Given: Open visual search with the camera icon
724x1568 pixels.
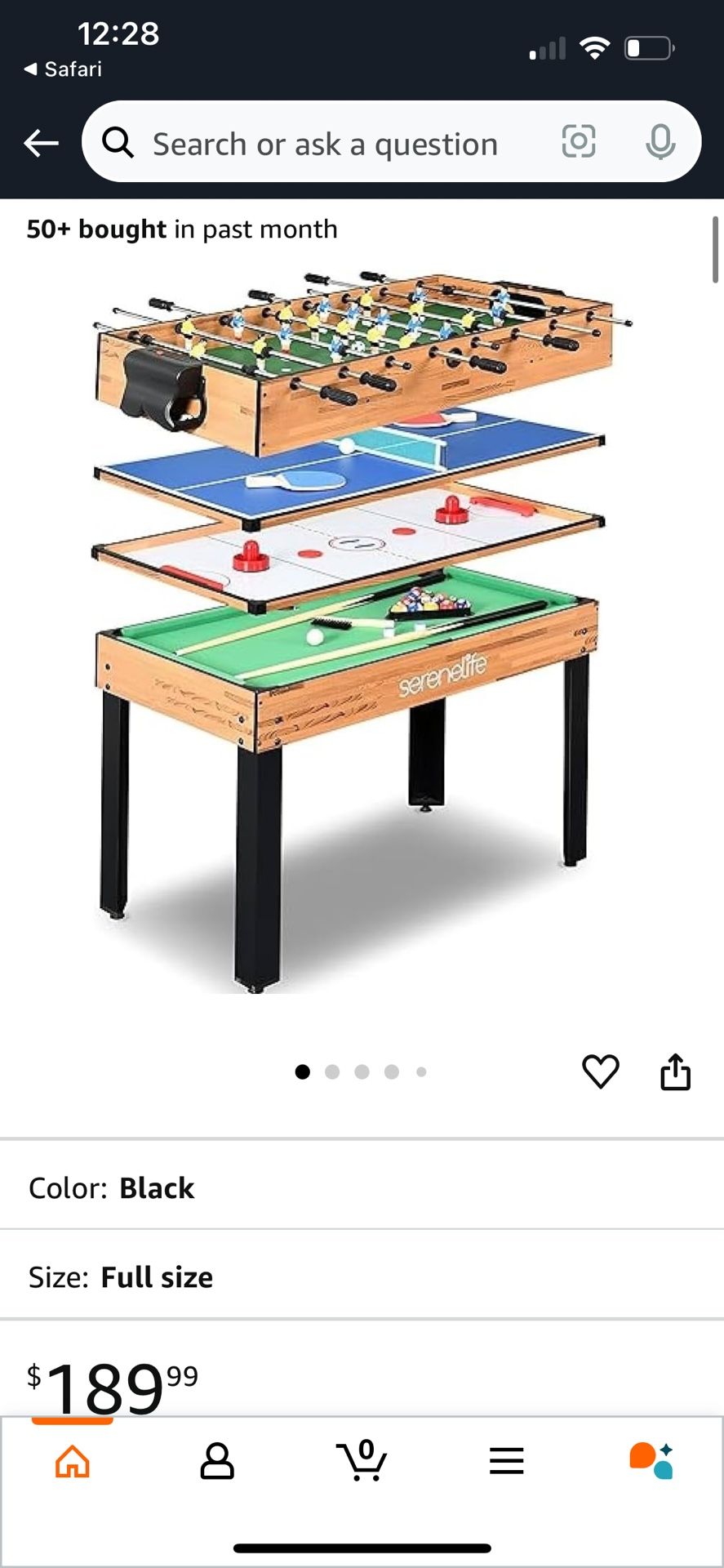Looking at the screenshot, I should 579,141.
